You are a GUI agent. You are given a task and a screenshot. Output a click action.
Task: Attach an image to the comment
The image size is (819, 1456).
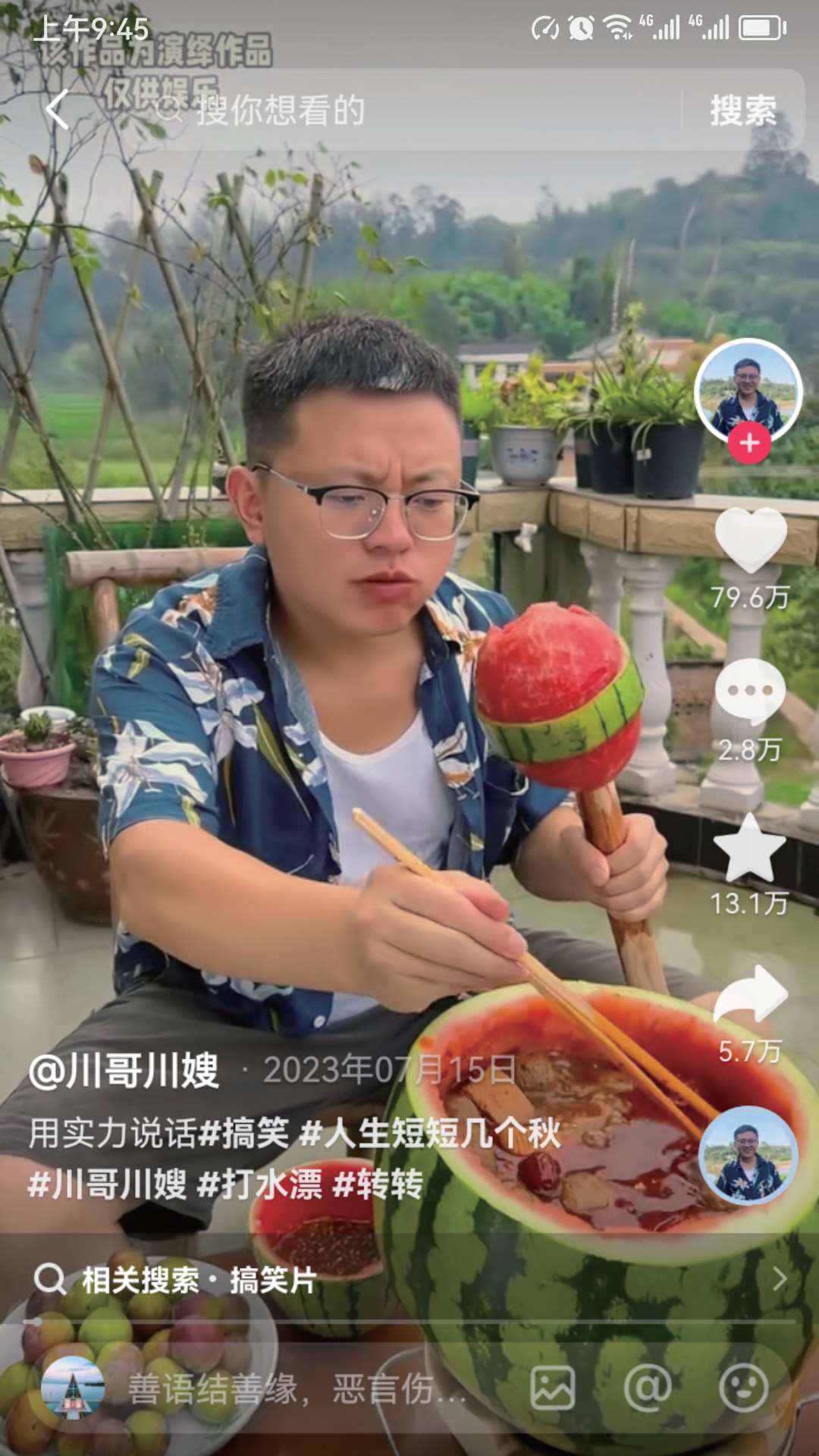pyautogui.click(x=552, y=1389)
